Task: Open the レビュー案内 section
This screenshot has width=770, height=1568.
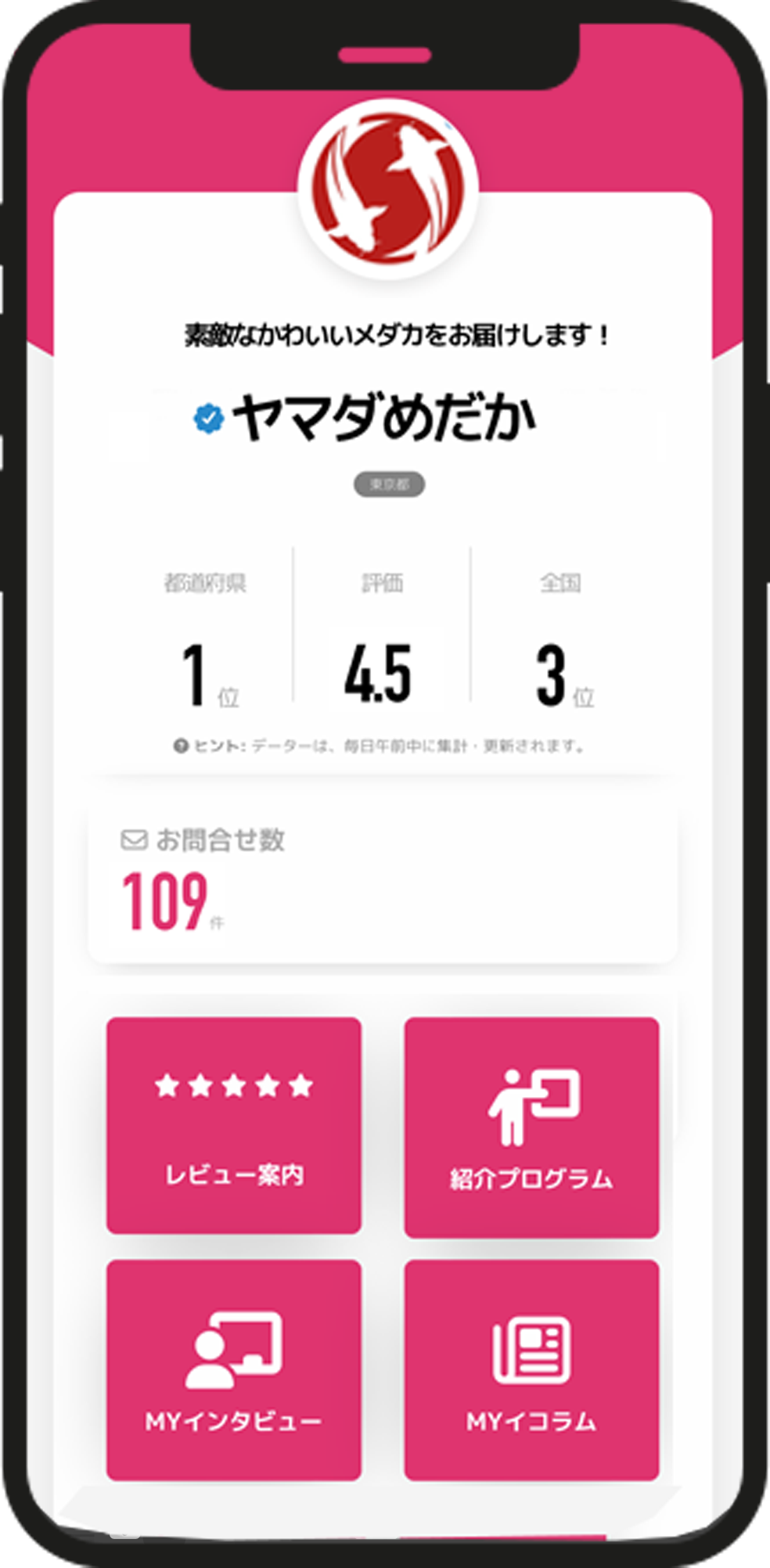Action: click(232, 1127)
